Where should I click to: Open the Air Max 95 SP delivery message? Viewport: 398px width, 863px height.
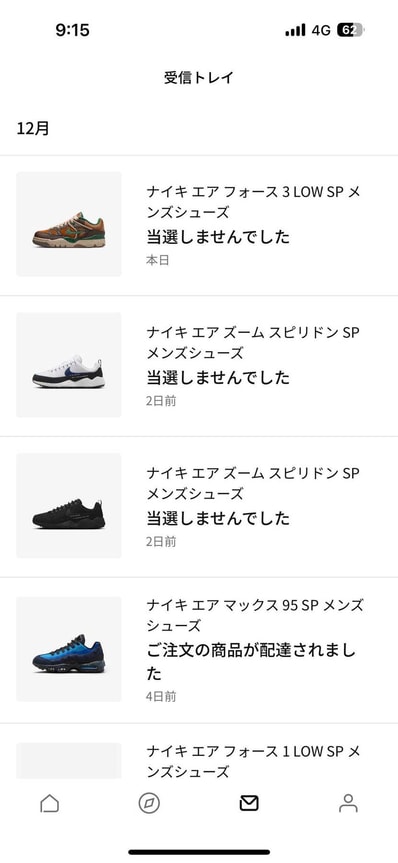click(x=199, y=650)
